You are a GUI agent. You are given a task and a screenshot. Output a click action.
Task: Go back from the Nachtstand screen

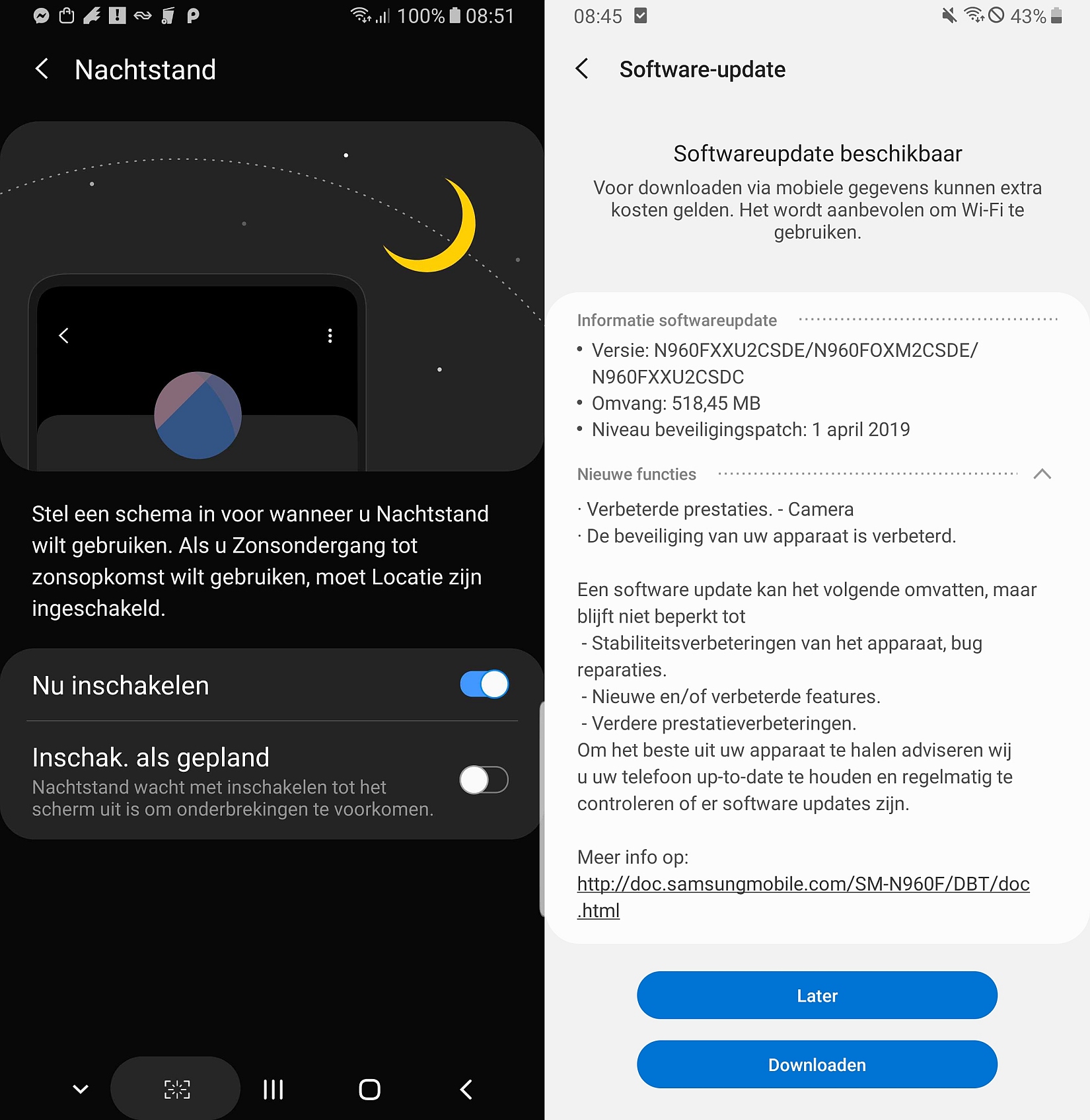click(x=42, y=69)
